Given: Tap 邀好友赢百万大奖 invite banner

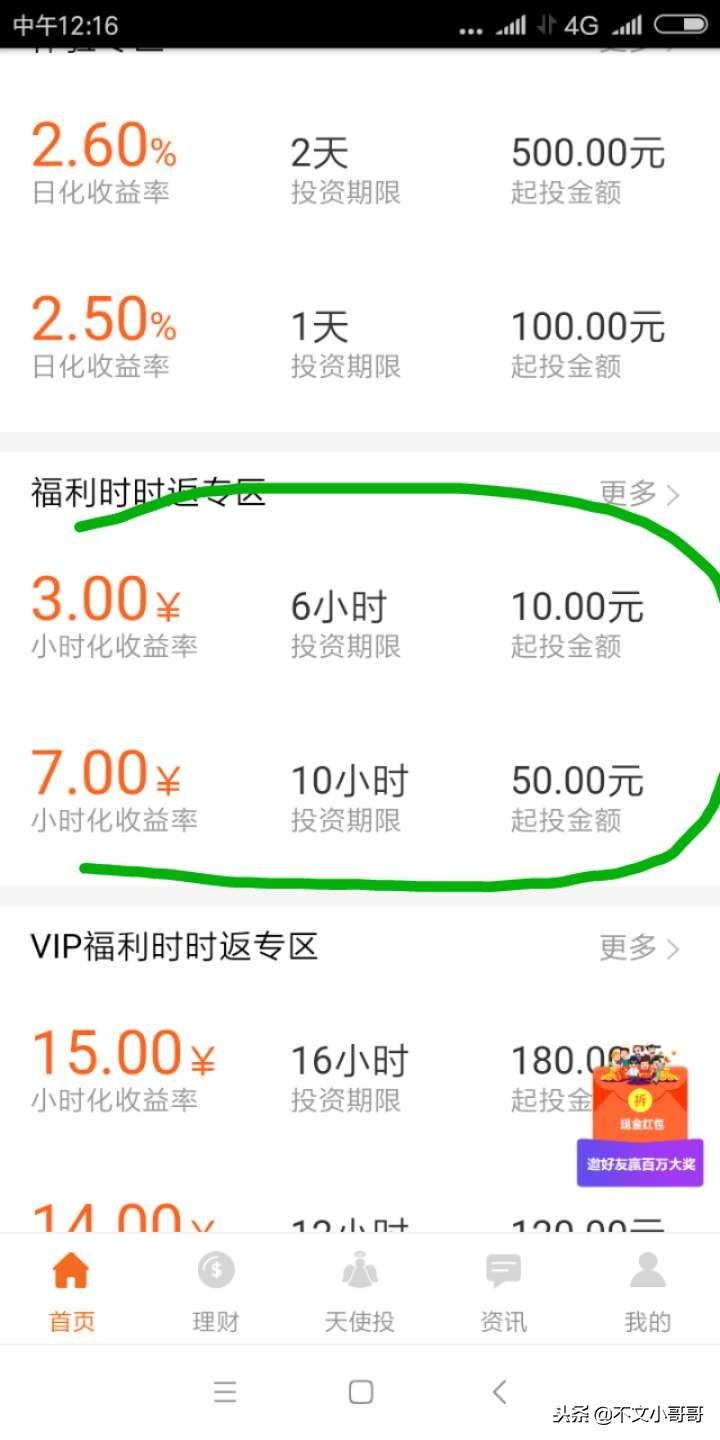Looking at the screenshot, I should (x=639, y=1163).
